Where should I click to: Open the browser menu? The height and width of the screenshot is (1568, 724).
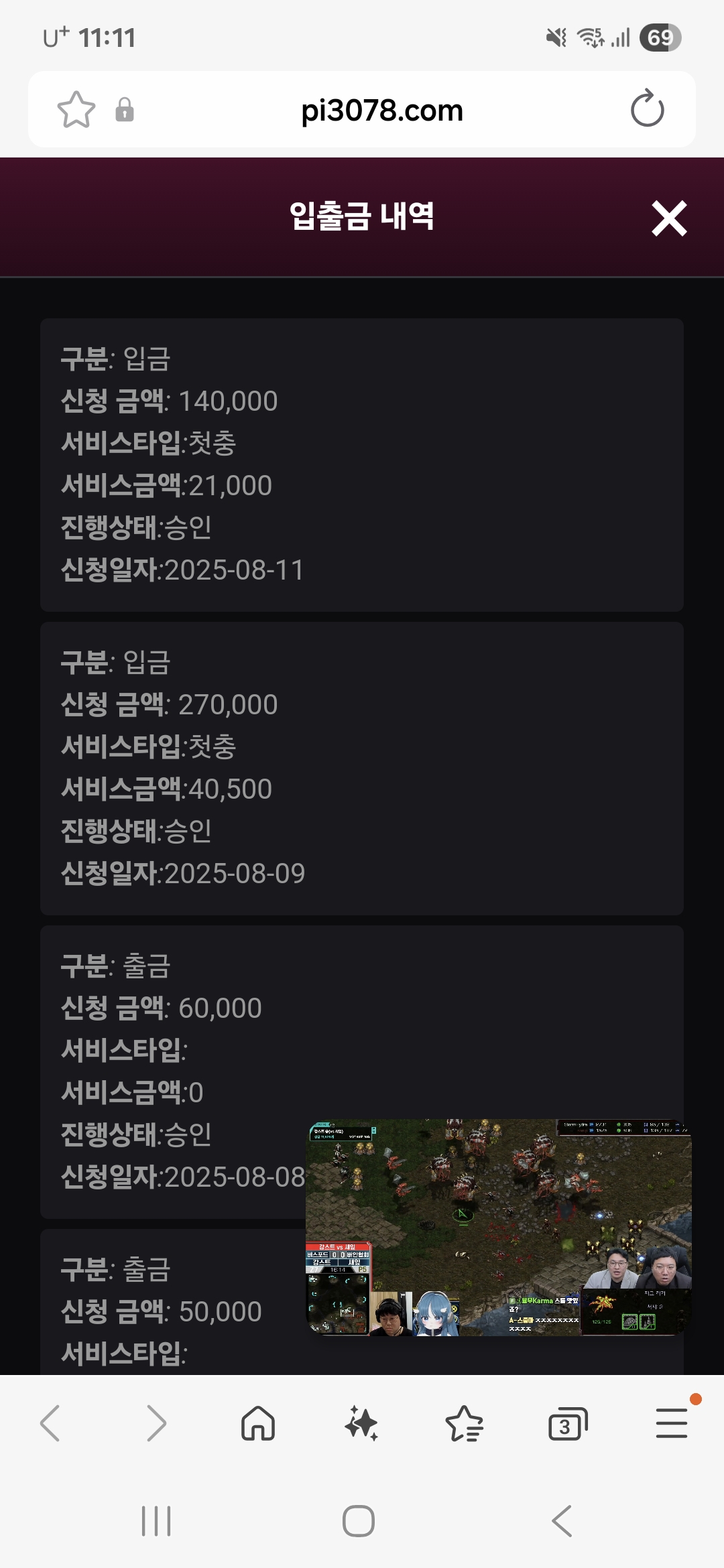672,1423
